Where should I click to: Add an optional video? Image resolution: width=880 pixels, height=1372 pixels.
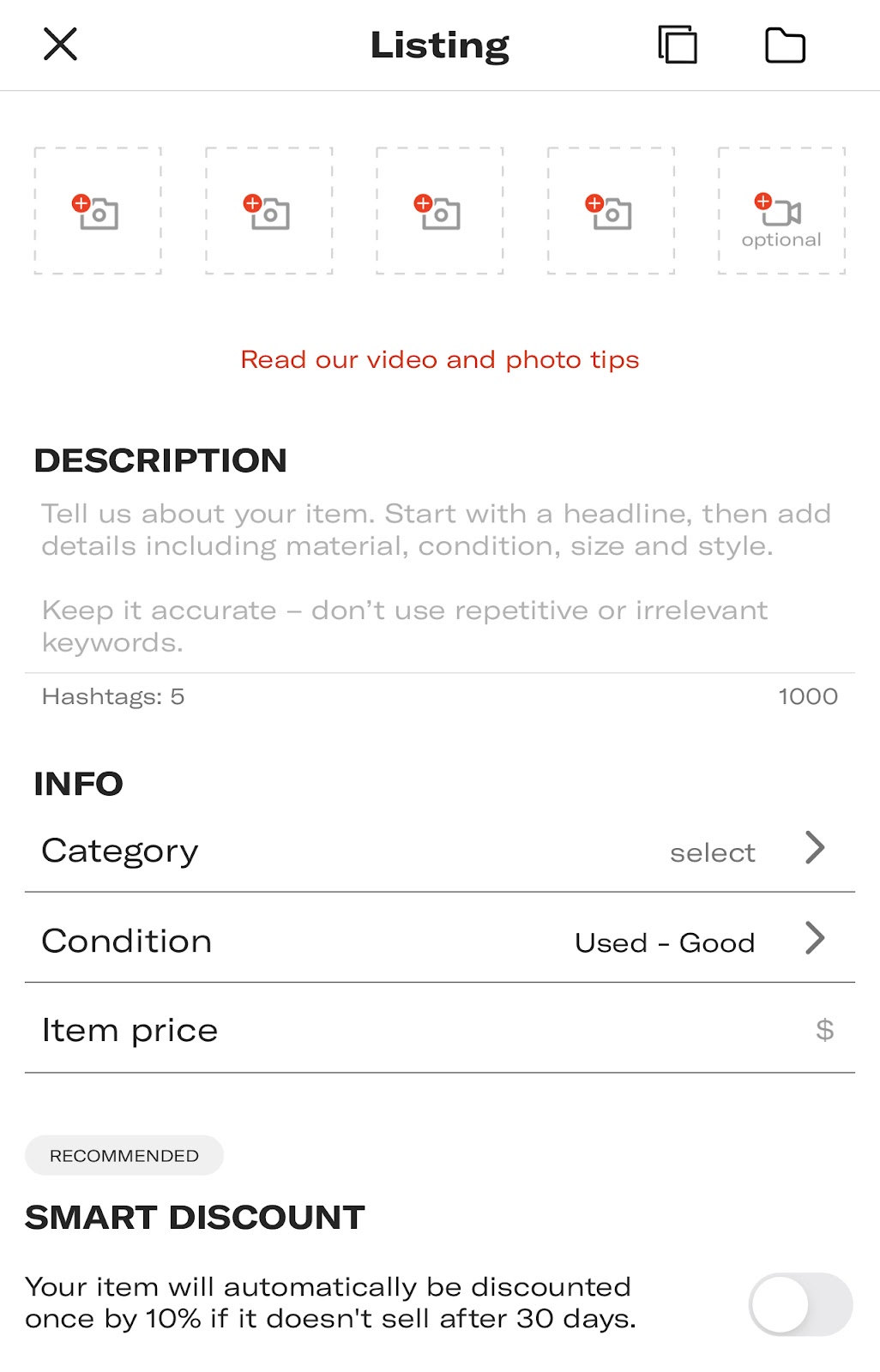point(781,211)
